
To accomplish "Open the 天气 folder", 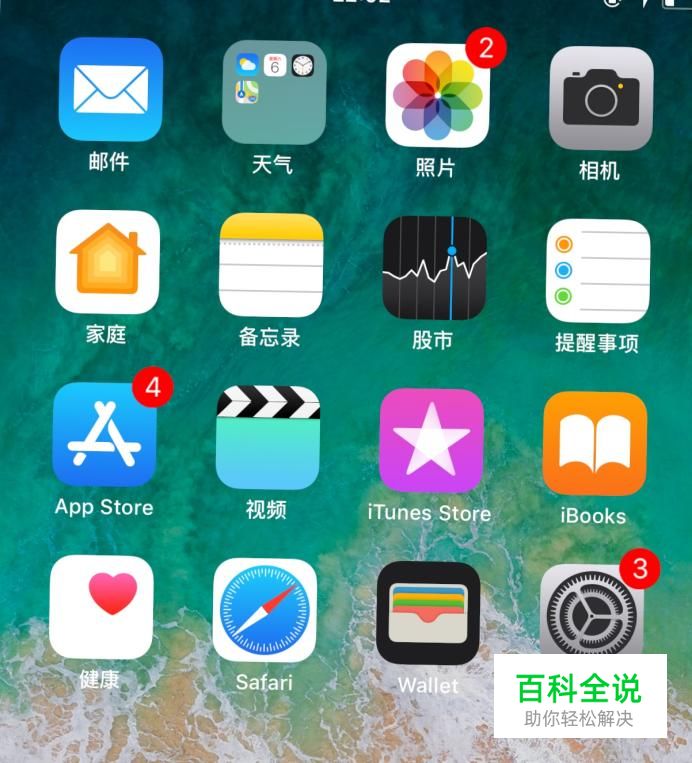I will [274, 92].
